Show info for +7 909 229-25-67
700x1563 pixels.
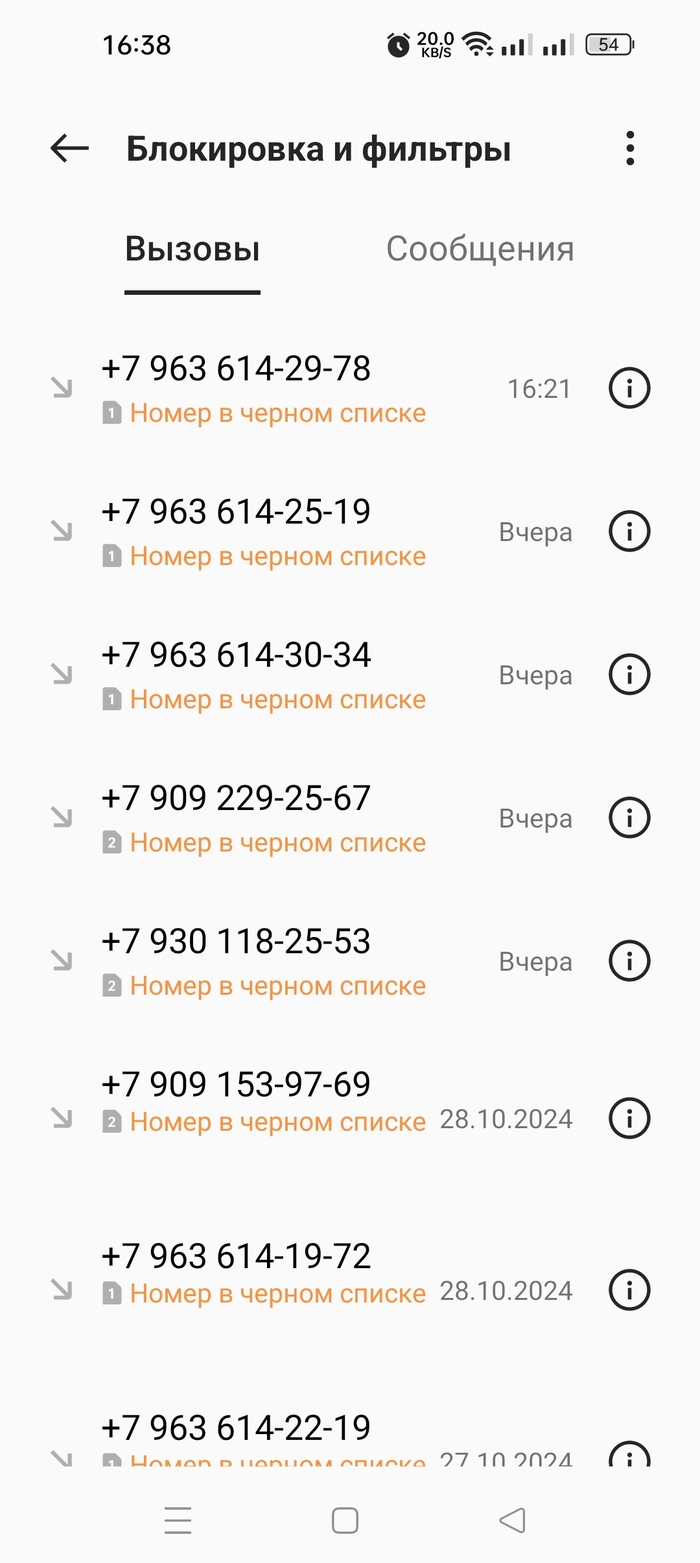pos(629,817)
